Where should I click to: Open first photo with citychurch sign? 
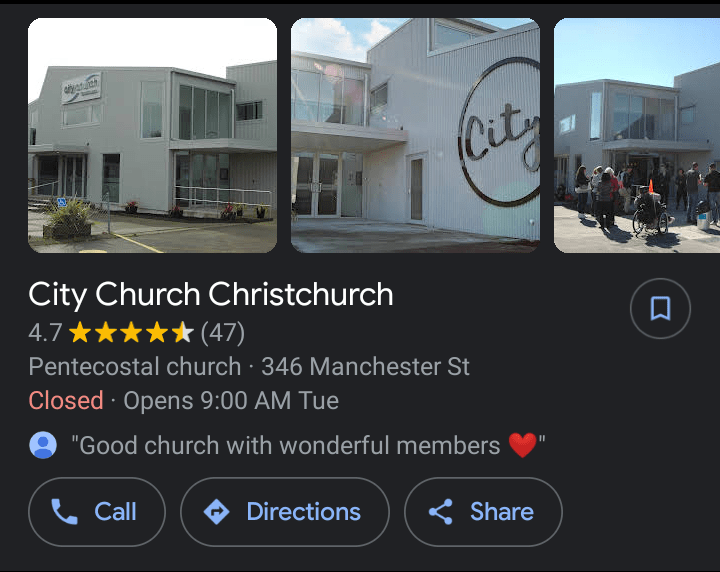152,136
